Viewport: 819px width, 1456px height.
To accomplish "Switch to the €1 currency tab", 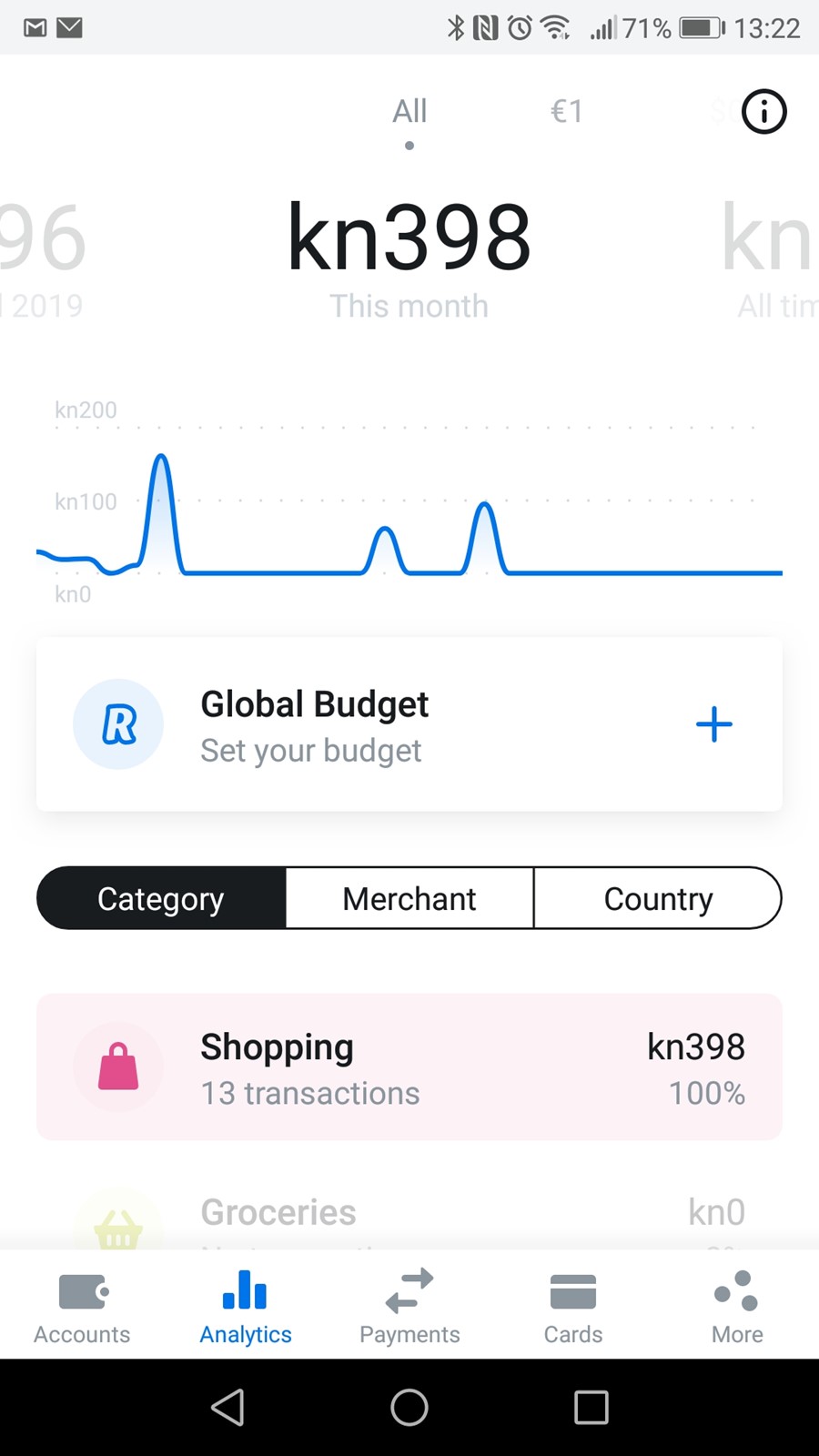I will (x=566, y=111).
